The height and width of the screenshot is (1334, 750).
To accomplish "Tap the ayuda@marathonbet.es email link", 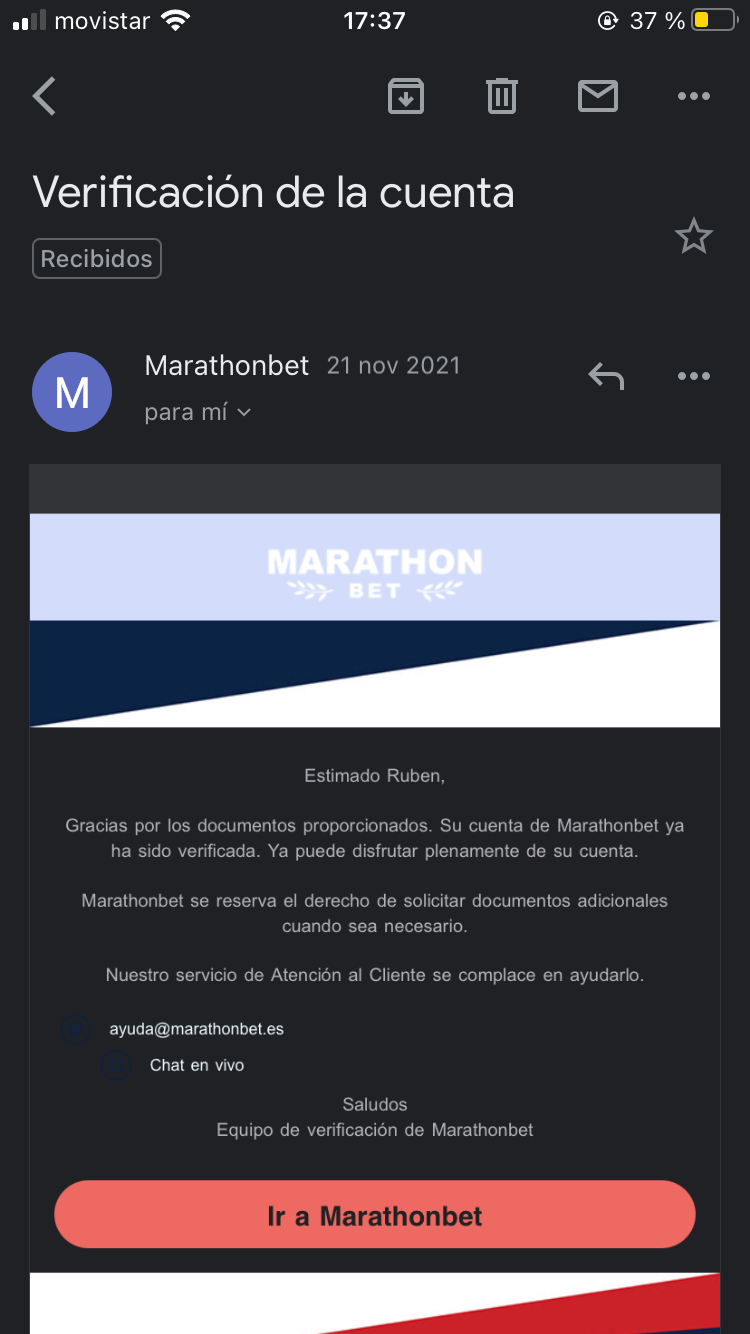I will pos(197,1028).
